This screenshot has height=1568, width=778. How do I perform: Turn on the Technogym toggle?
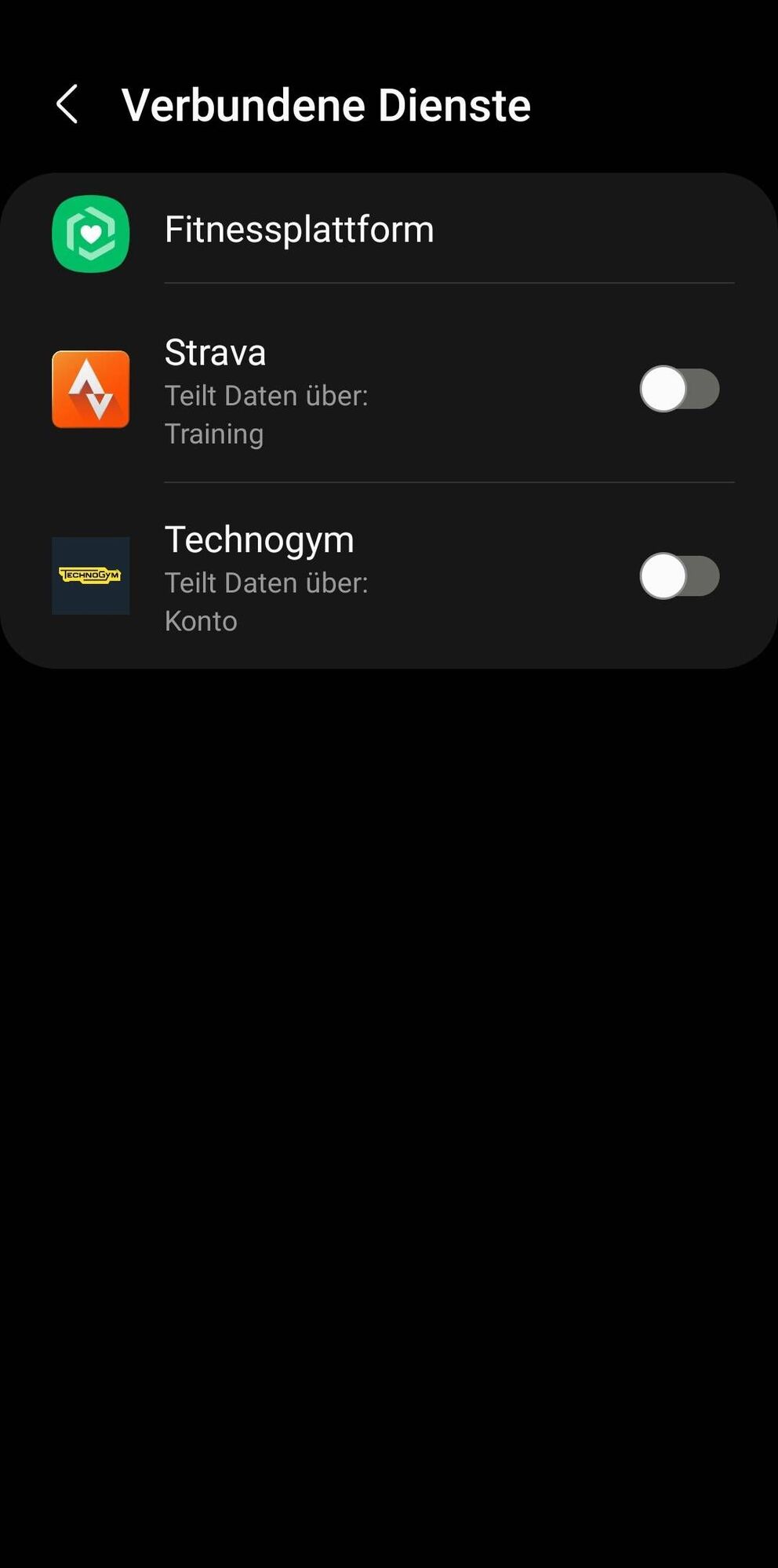(679, 576)
